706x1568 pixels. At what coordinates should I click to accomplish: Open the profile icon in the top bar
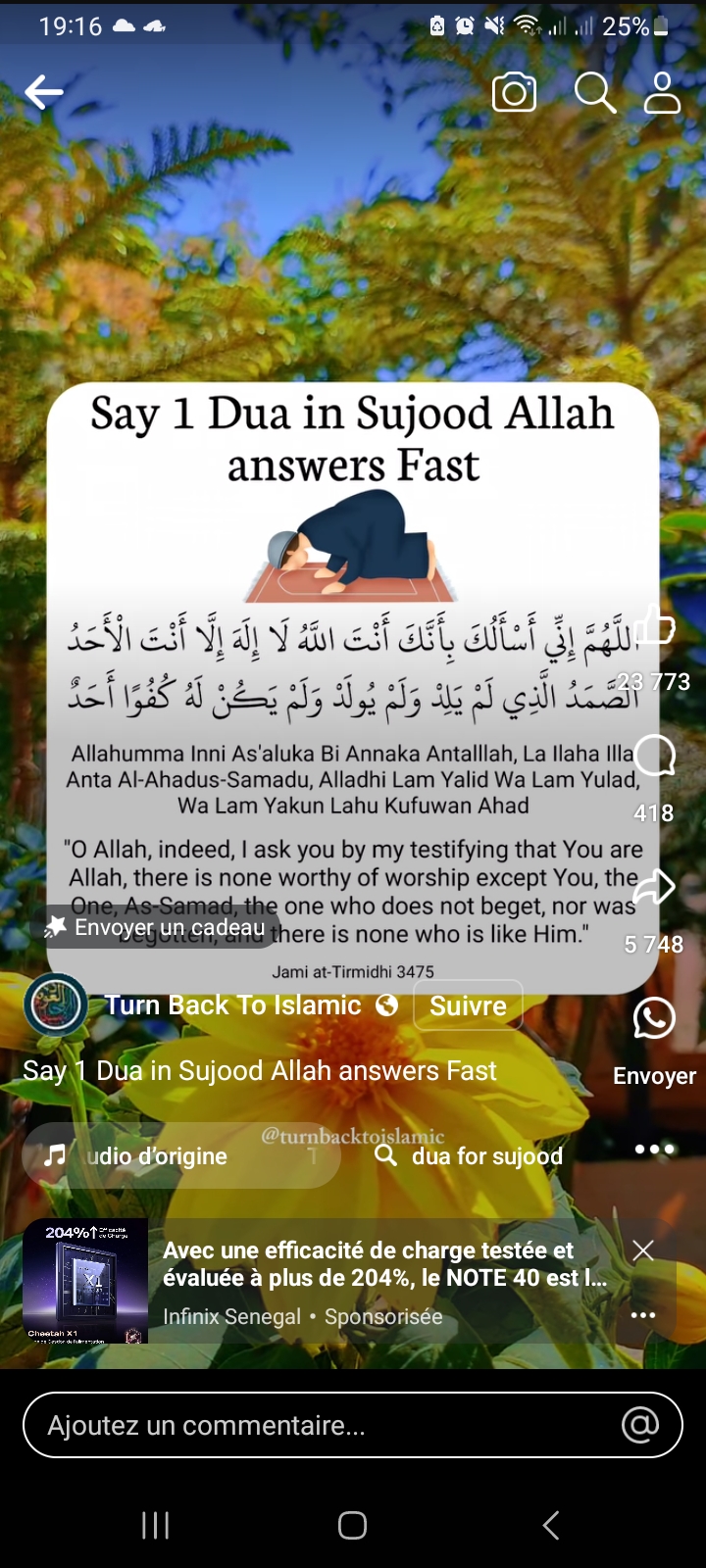[x=662, y=93]
